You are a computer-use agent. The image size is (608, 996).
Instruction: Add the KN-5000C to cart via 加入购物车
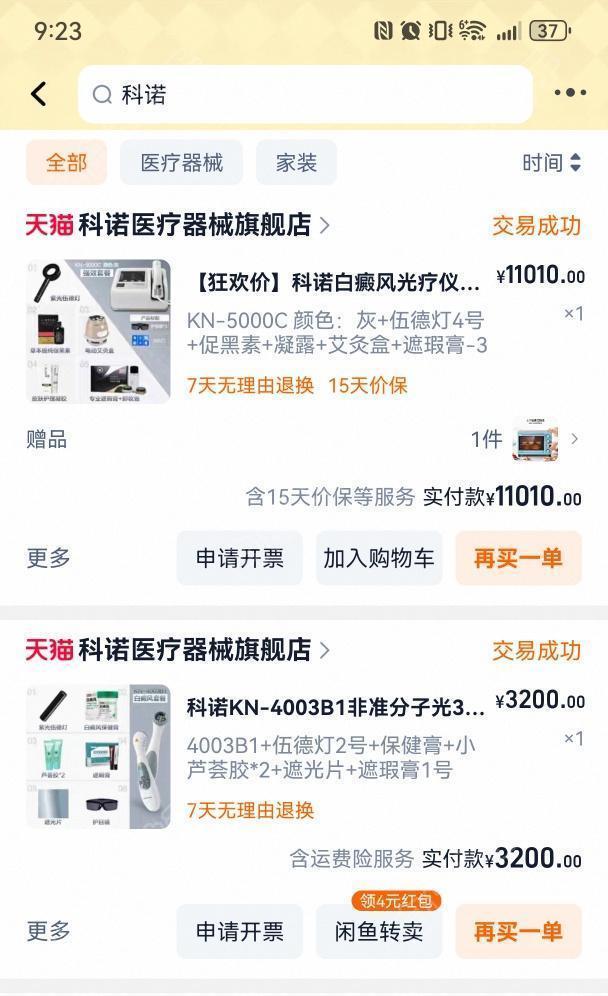[x=379, y=558]
